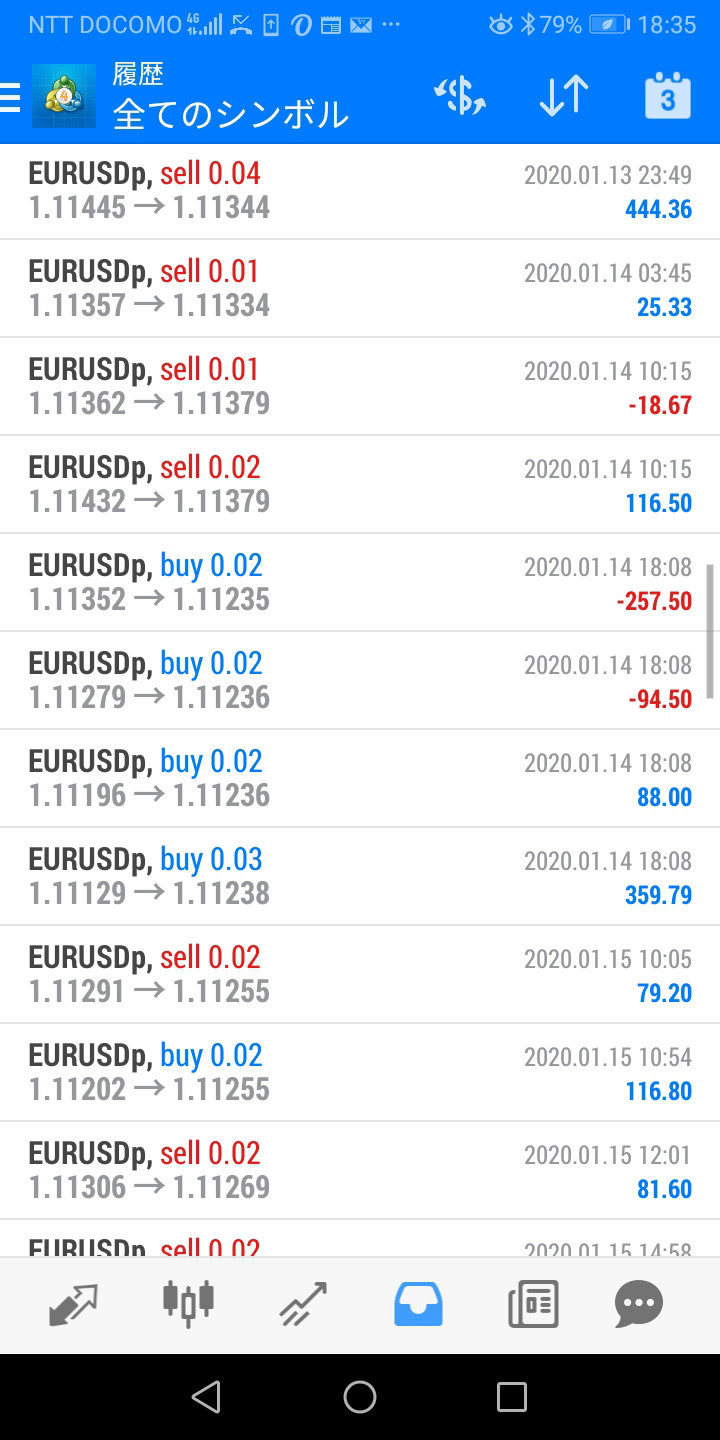The height and width of the screenshot is (1440, 720).
Task: Open the symbol filter currency icon
Action: [x=460, y=97]
